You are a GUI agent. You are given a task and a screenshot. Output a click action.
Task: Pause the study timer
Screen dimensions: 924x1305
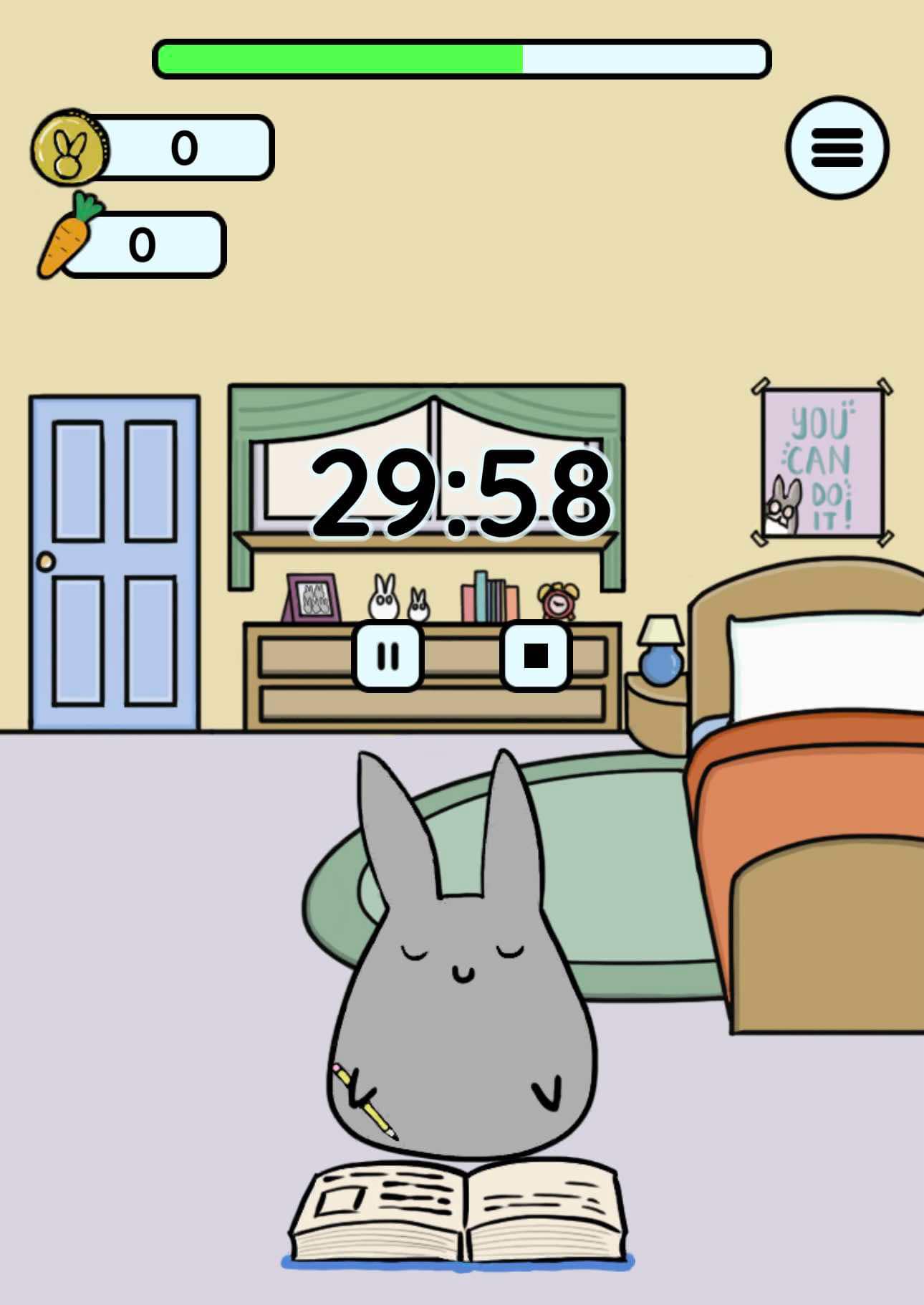(x=388, y=656)
